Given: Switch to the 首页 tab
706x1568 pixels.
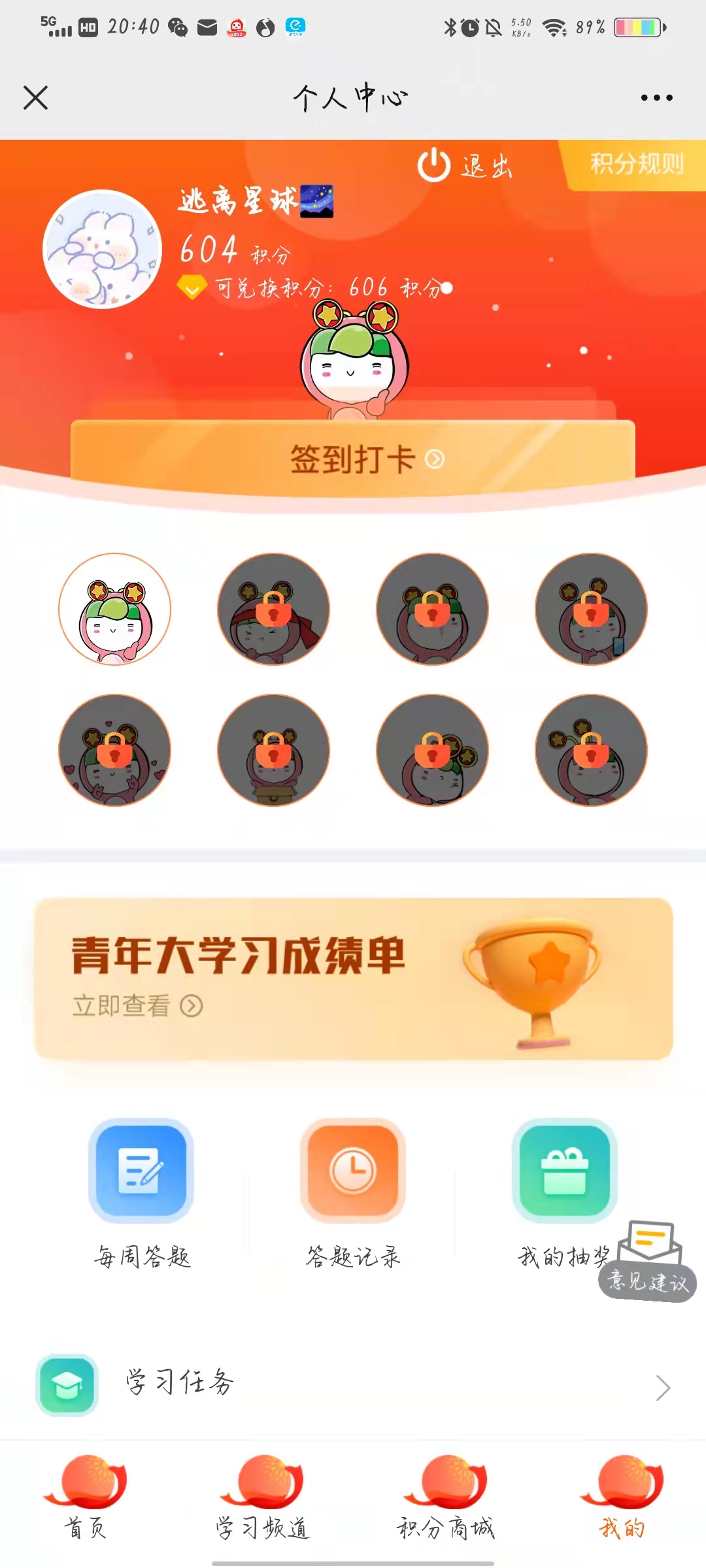Looking at the screenshot, I should click(85, 1497).
